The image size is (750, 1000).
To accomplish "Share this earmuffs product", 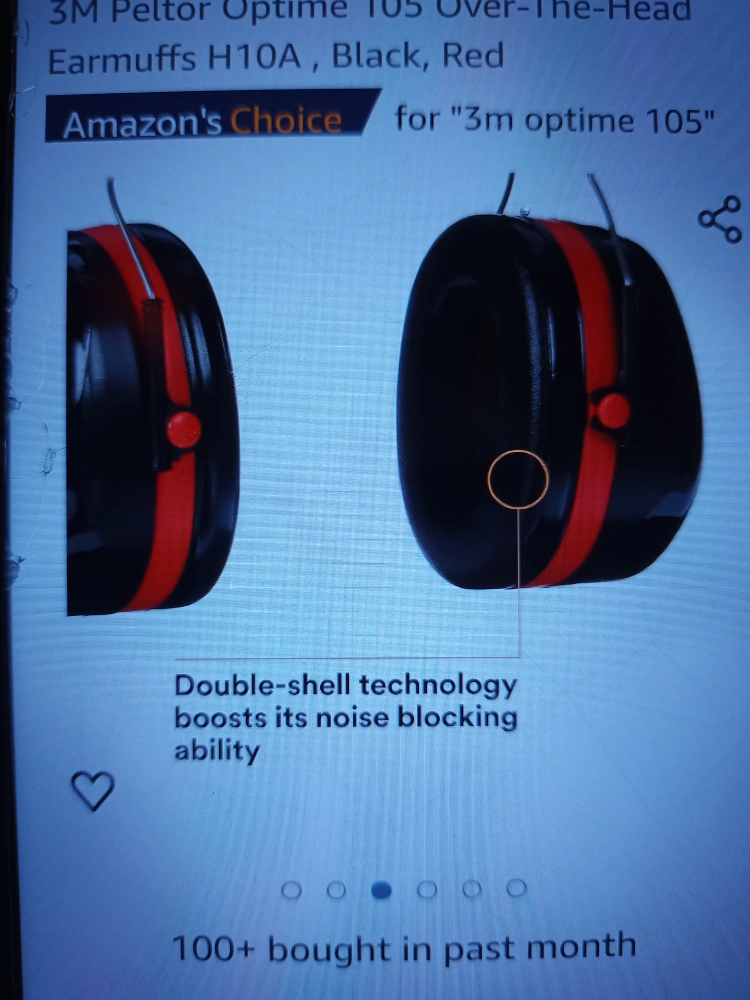I will [720, 219].
